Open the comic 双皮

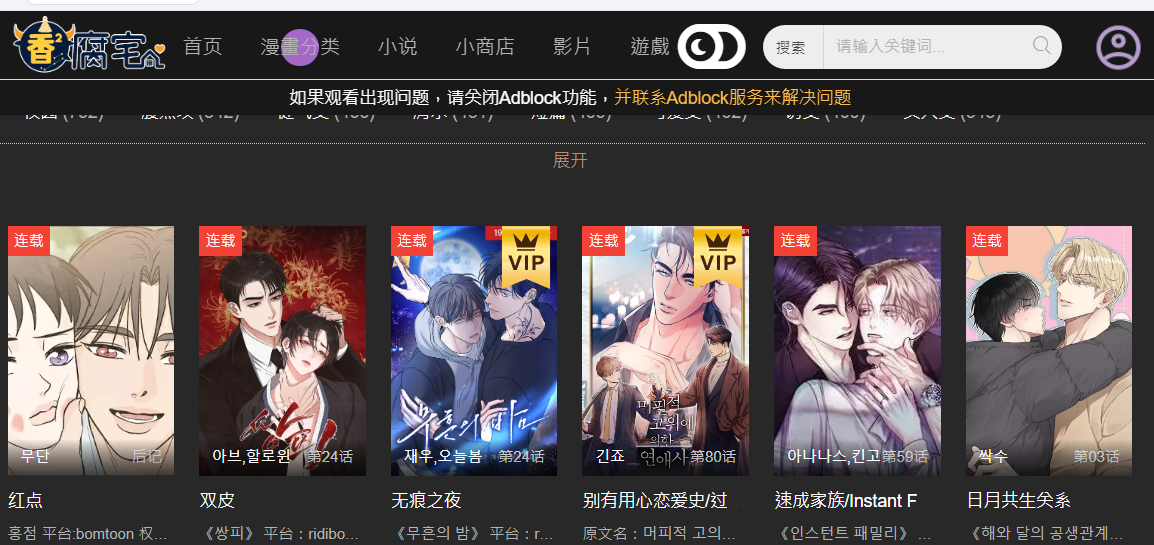pyautogui.click(x=282, y=350)
